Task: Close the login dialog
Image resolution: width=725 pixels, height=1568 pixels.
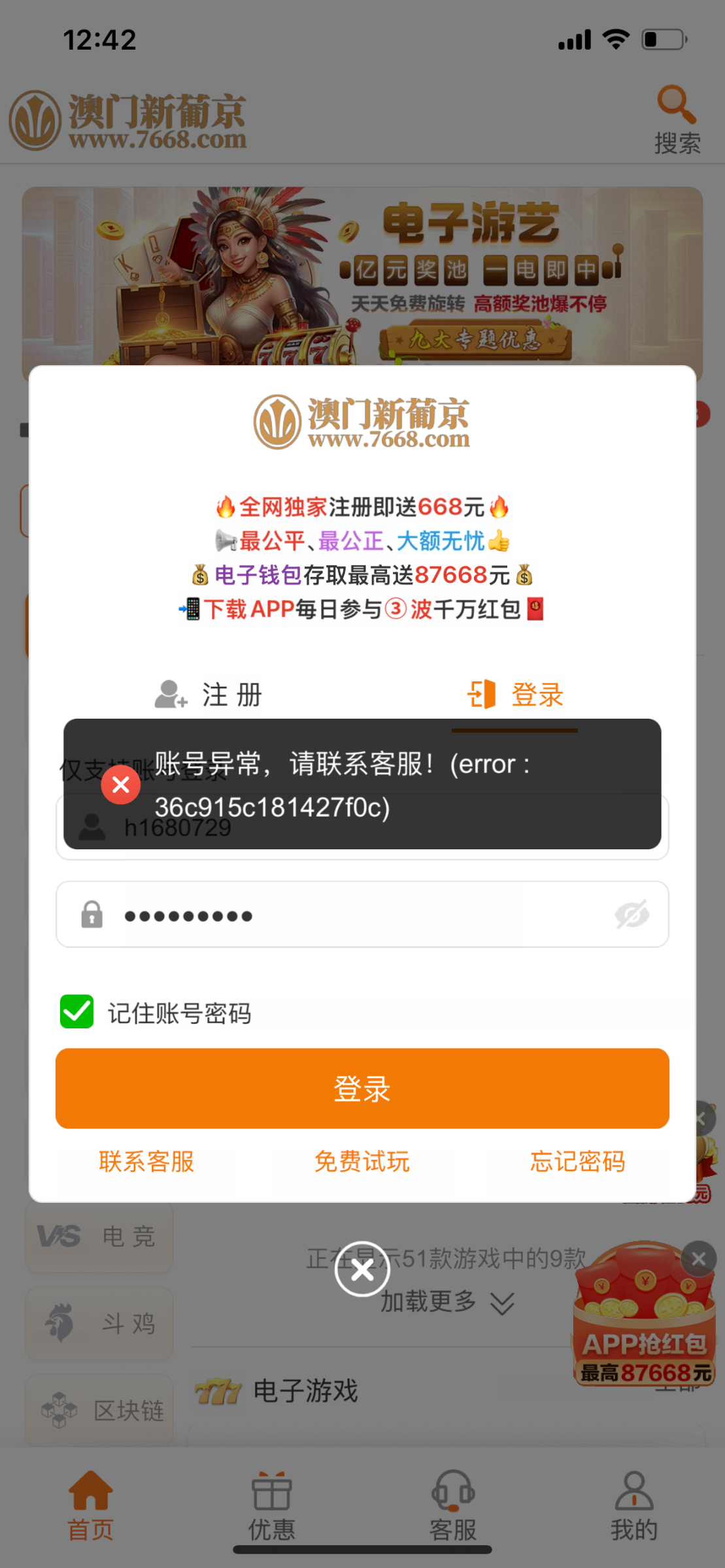Action: pyautogui.click(x=362, y=1269)
